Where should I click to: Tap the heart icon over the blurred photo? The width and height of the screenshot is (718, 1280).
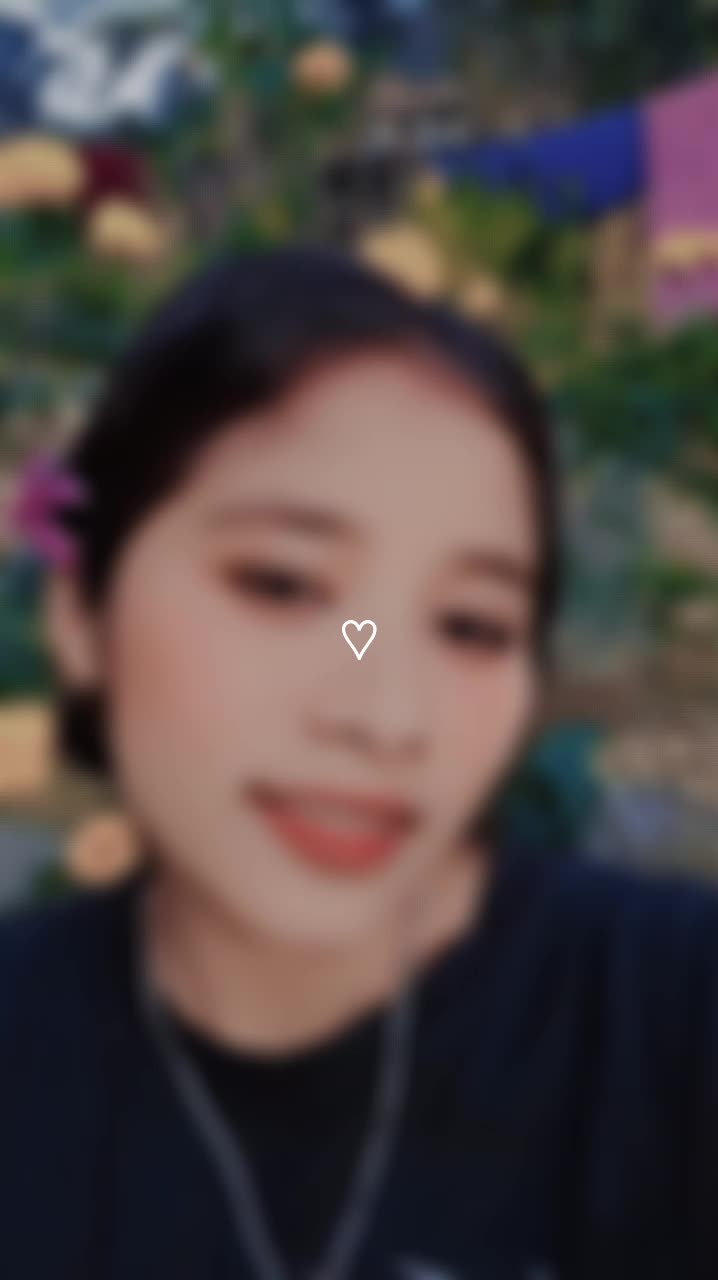click(359, 639)
